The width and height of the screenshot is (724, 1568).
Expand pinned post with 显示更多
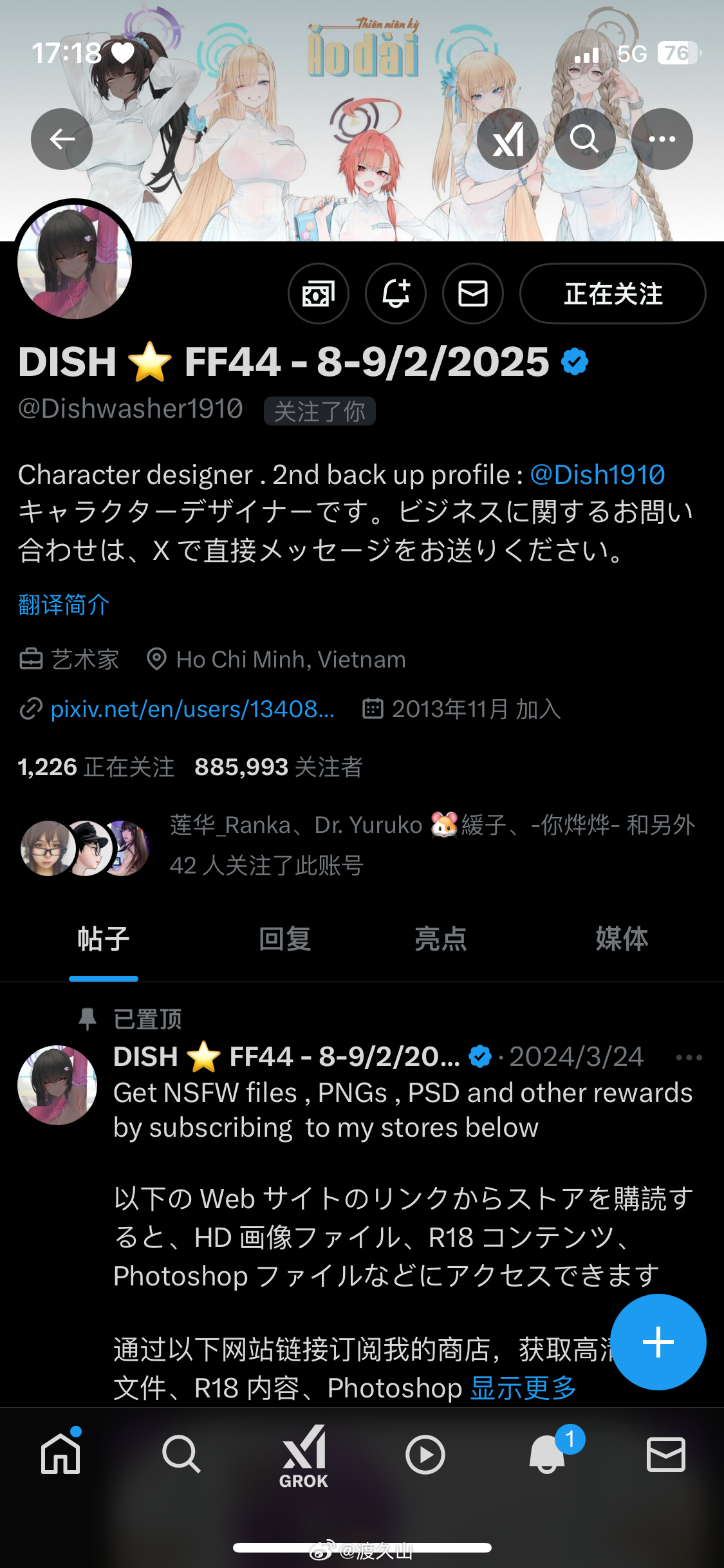click(523, 1388)
